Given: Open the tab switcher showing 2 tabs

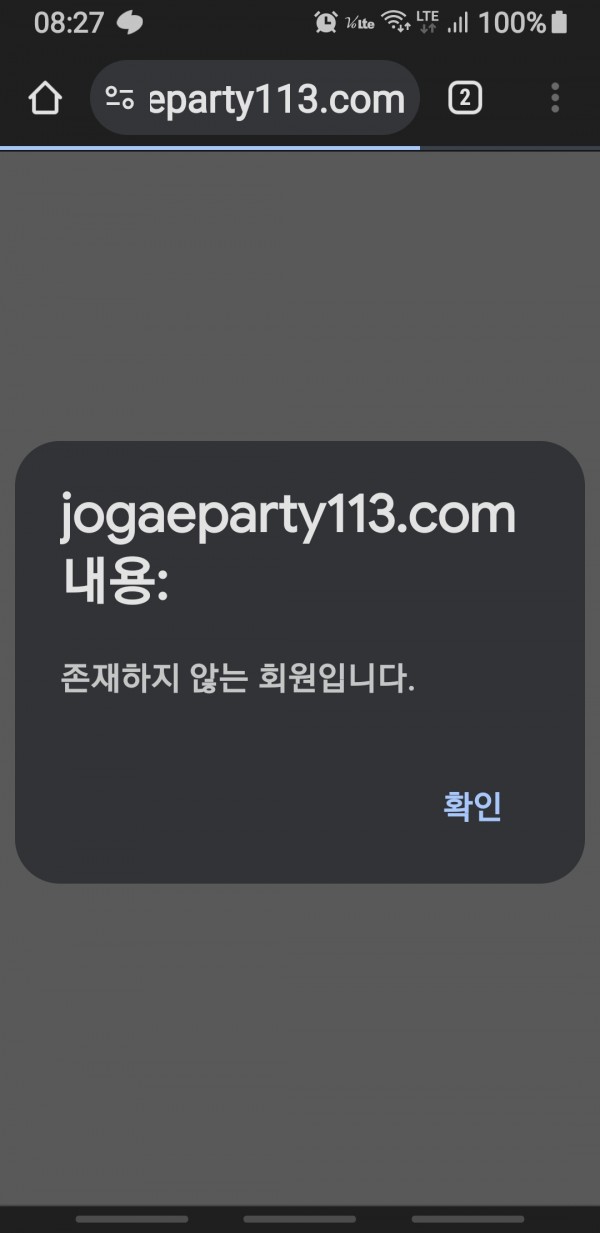Looking at the screenshot, I should click(x=465, y=98).
